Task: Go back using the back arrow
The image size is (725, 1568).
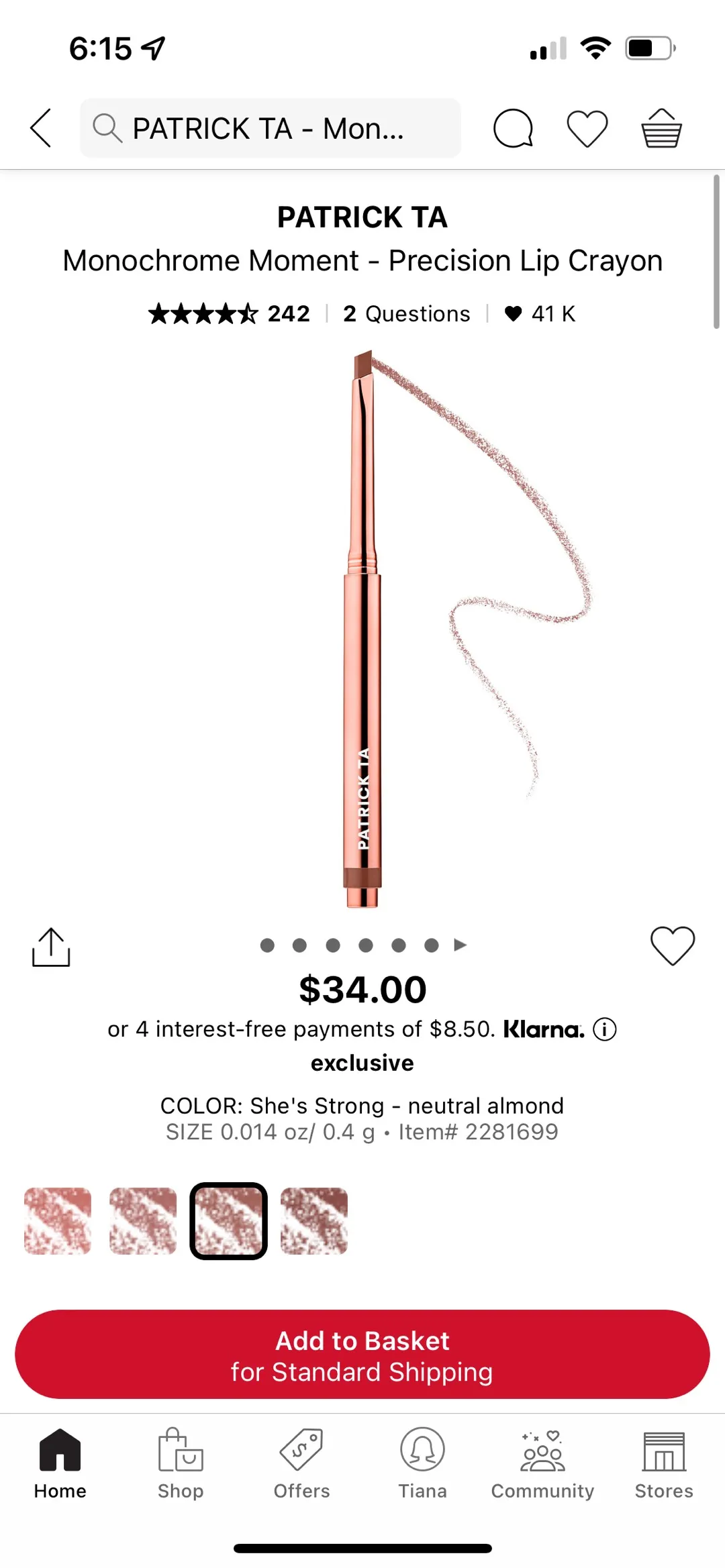Action: click(41, 127)
